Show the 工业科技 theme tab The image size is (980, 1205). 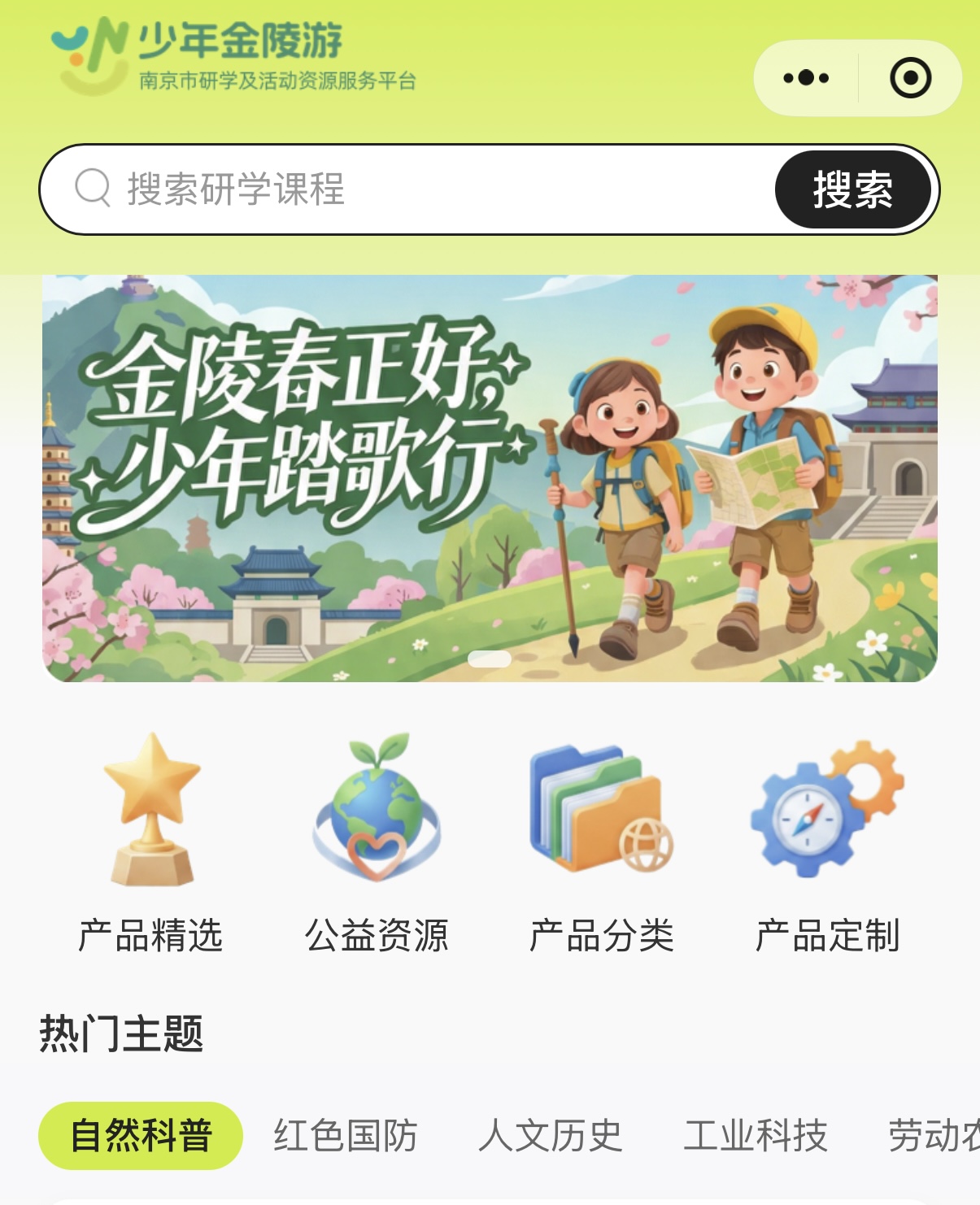coord(756,1136)
